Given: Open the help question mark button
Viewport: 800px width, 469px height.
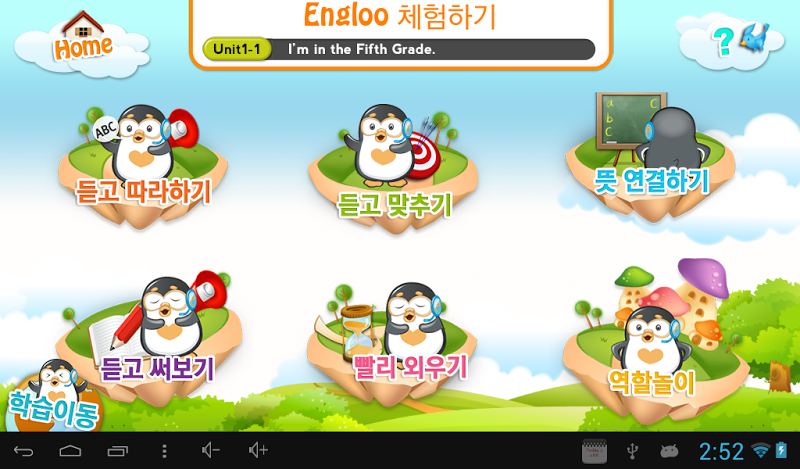Looking at the screenshot, I should tap(722, 41).
